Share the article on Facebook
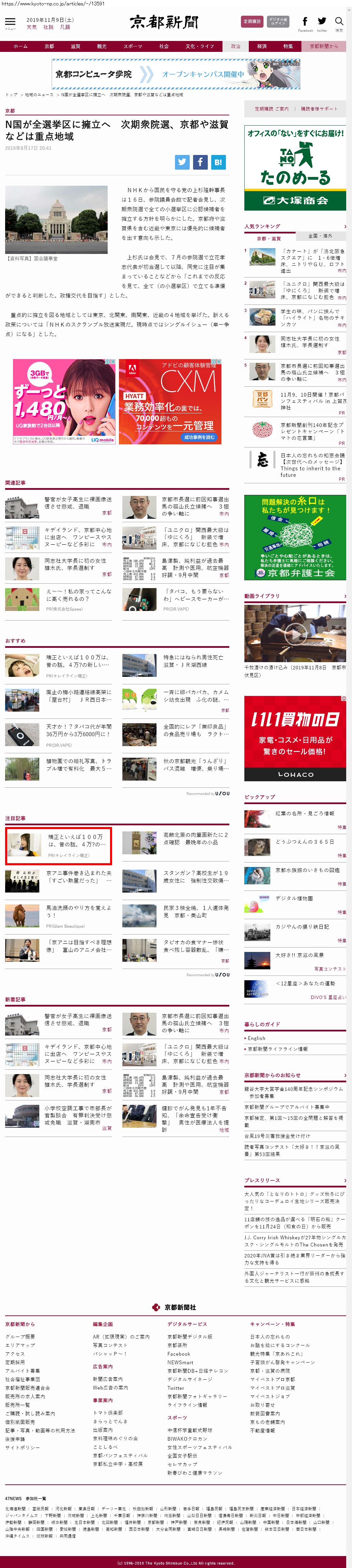 coord(200,162)
